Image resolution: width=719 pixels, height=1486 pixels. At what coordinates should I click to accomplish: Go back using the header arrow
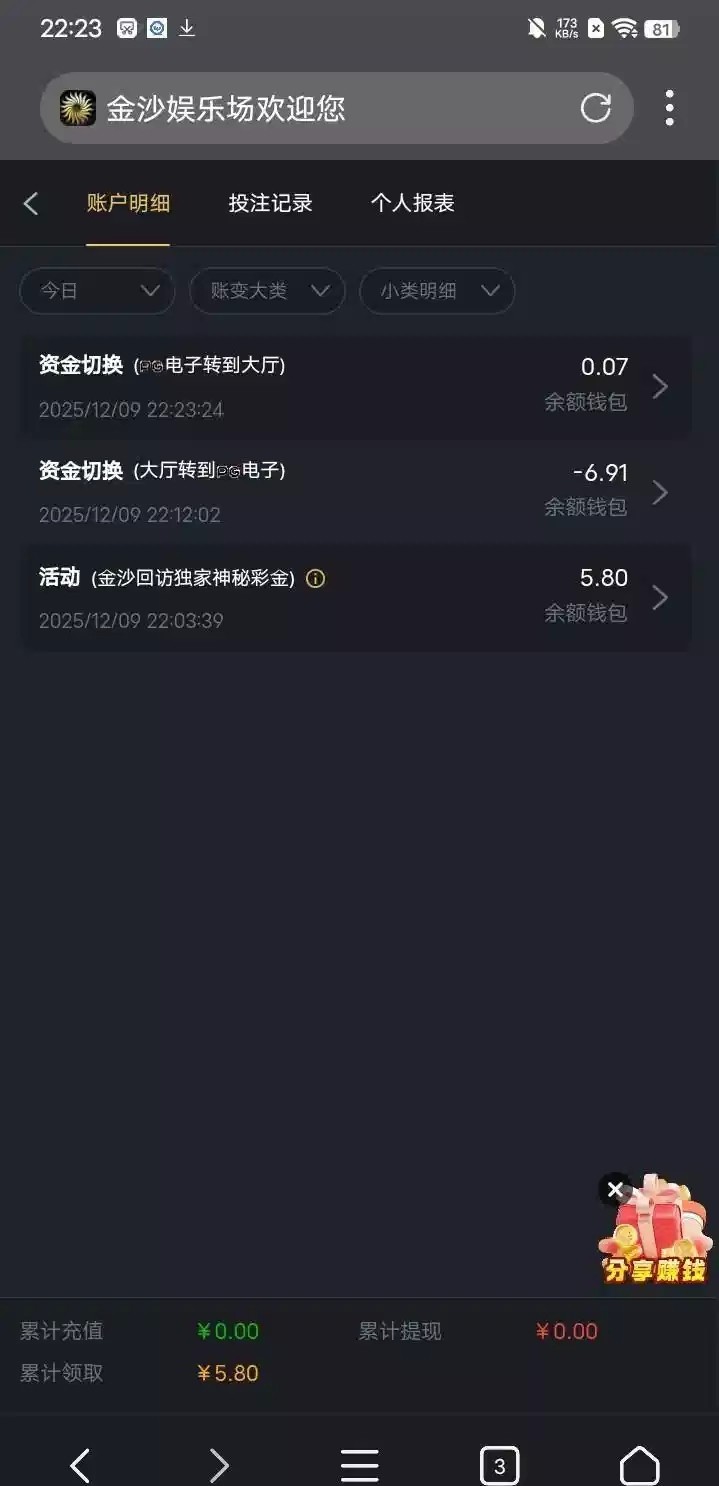point(31,204)
